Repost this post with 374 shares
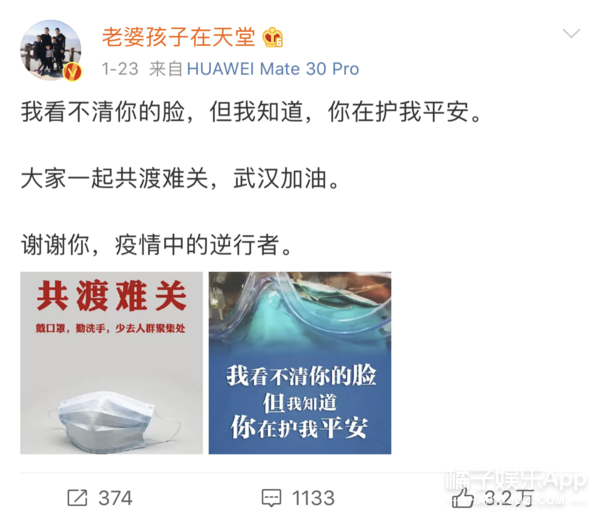The image size is (600, 521). coord(99,497)
